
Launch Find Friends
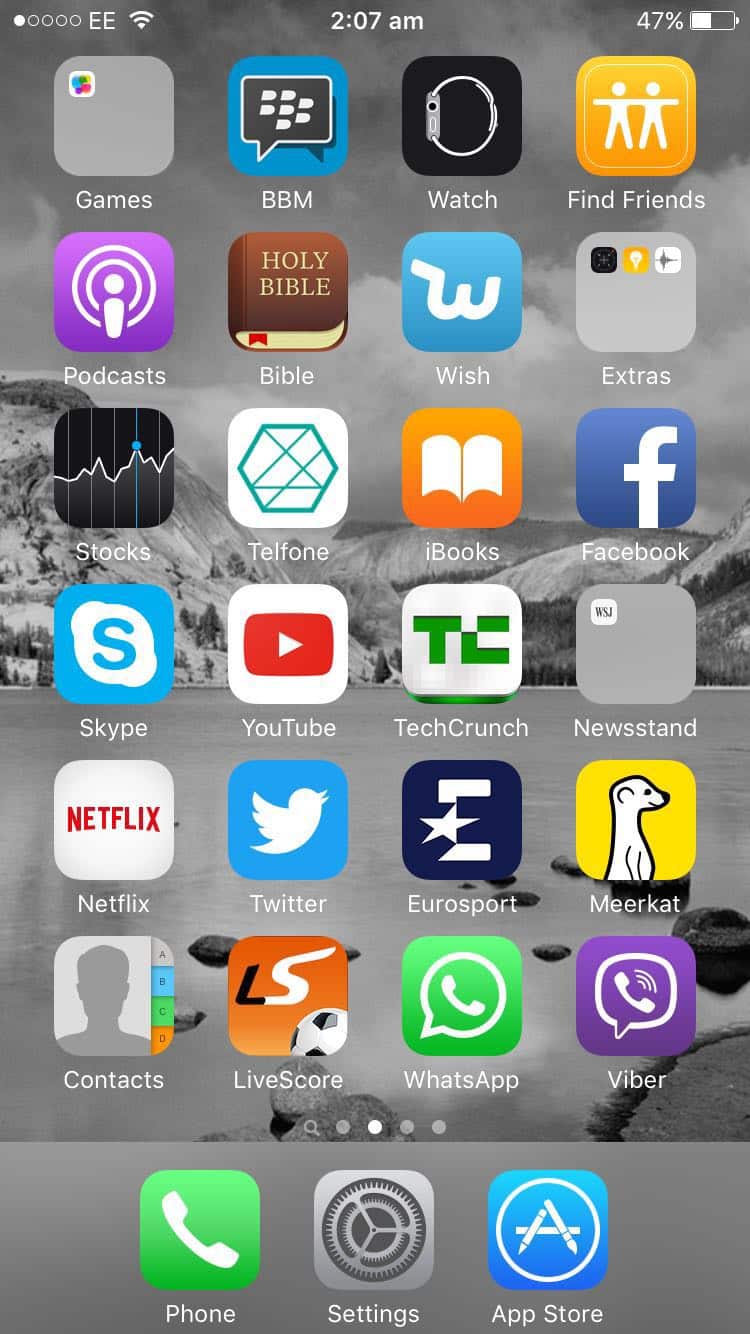coord(636,116)
